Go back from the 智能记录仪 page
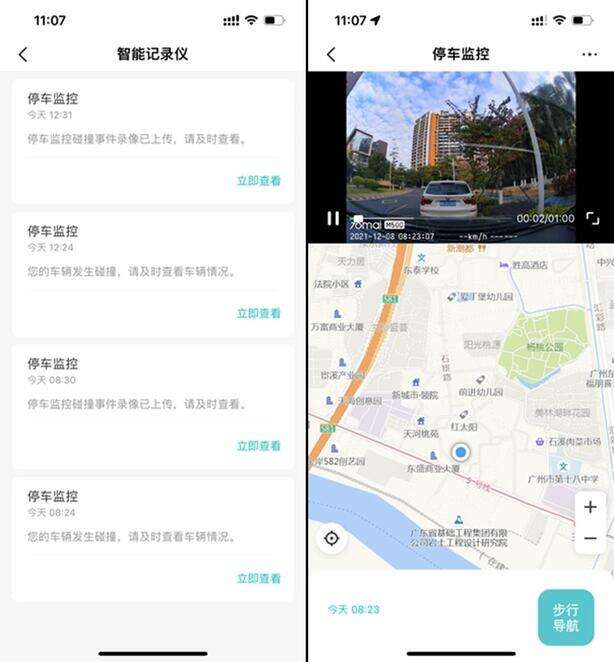Image resolution: width=614 pixels, height=662 pixels. (x=23, y=55)
